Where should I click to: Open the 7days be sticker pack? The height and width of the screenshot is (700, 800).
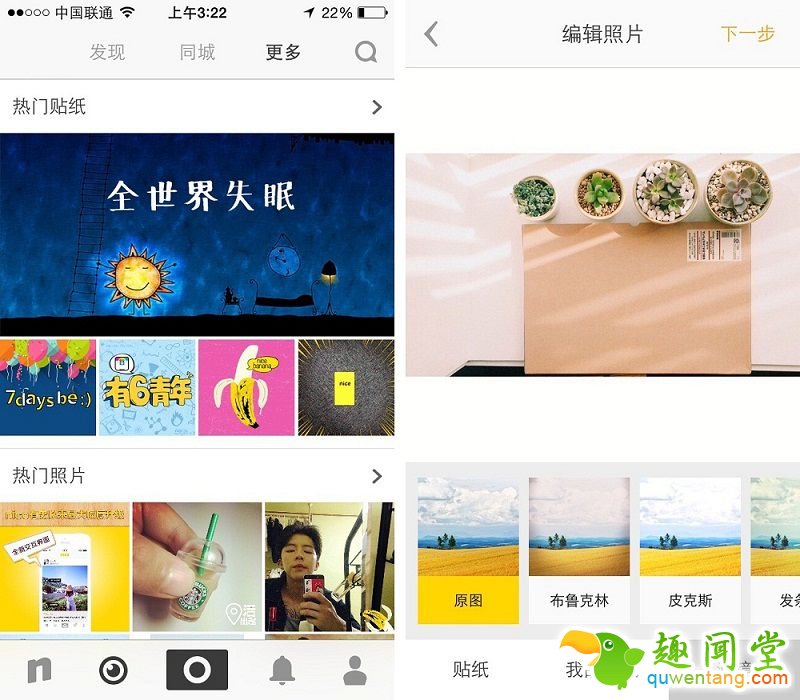pos(48,387)
